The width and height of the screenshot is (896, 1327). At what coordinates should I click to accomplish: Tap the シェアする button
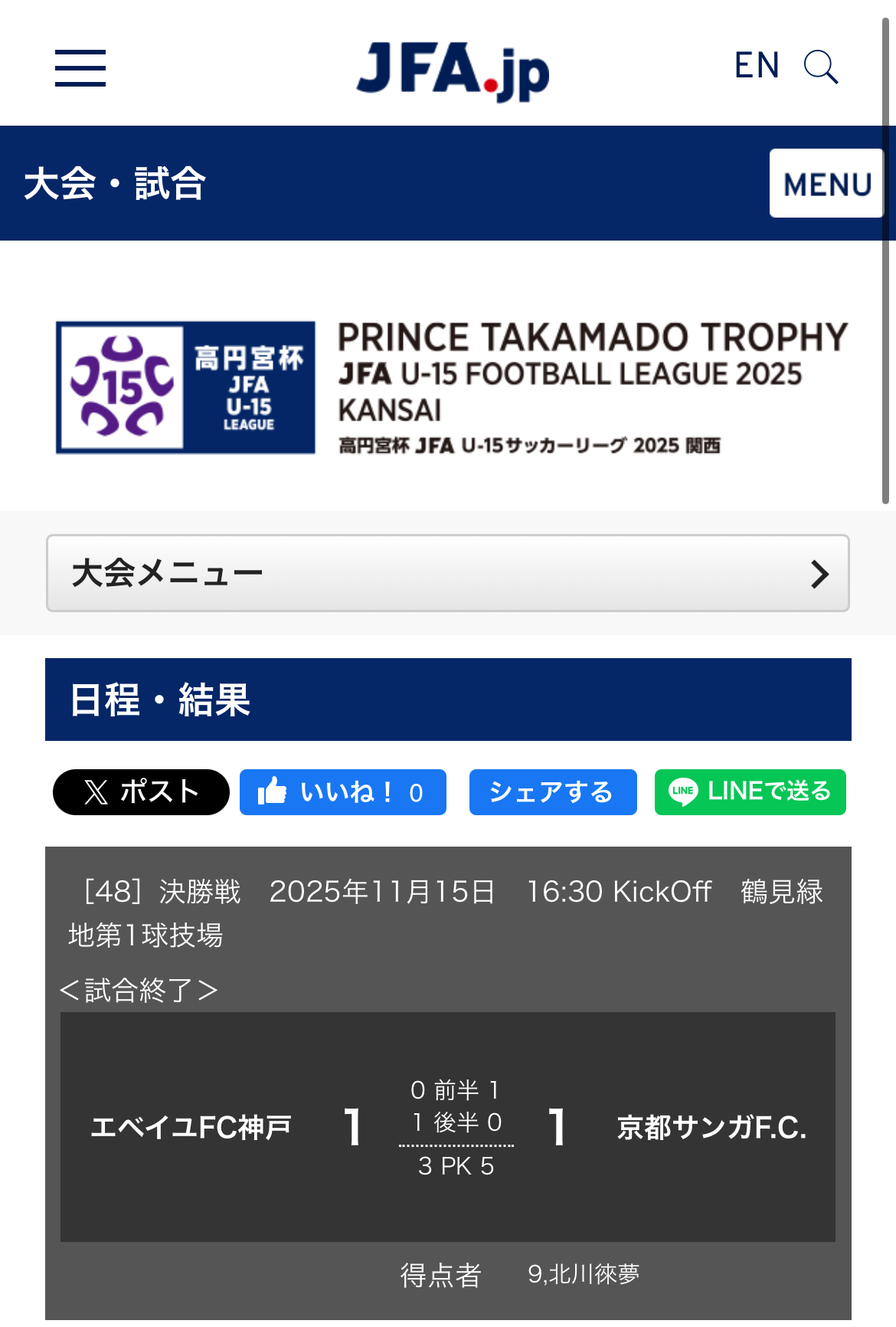pos(552,792)
